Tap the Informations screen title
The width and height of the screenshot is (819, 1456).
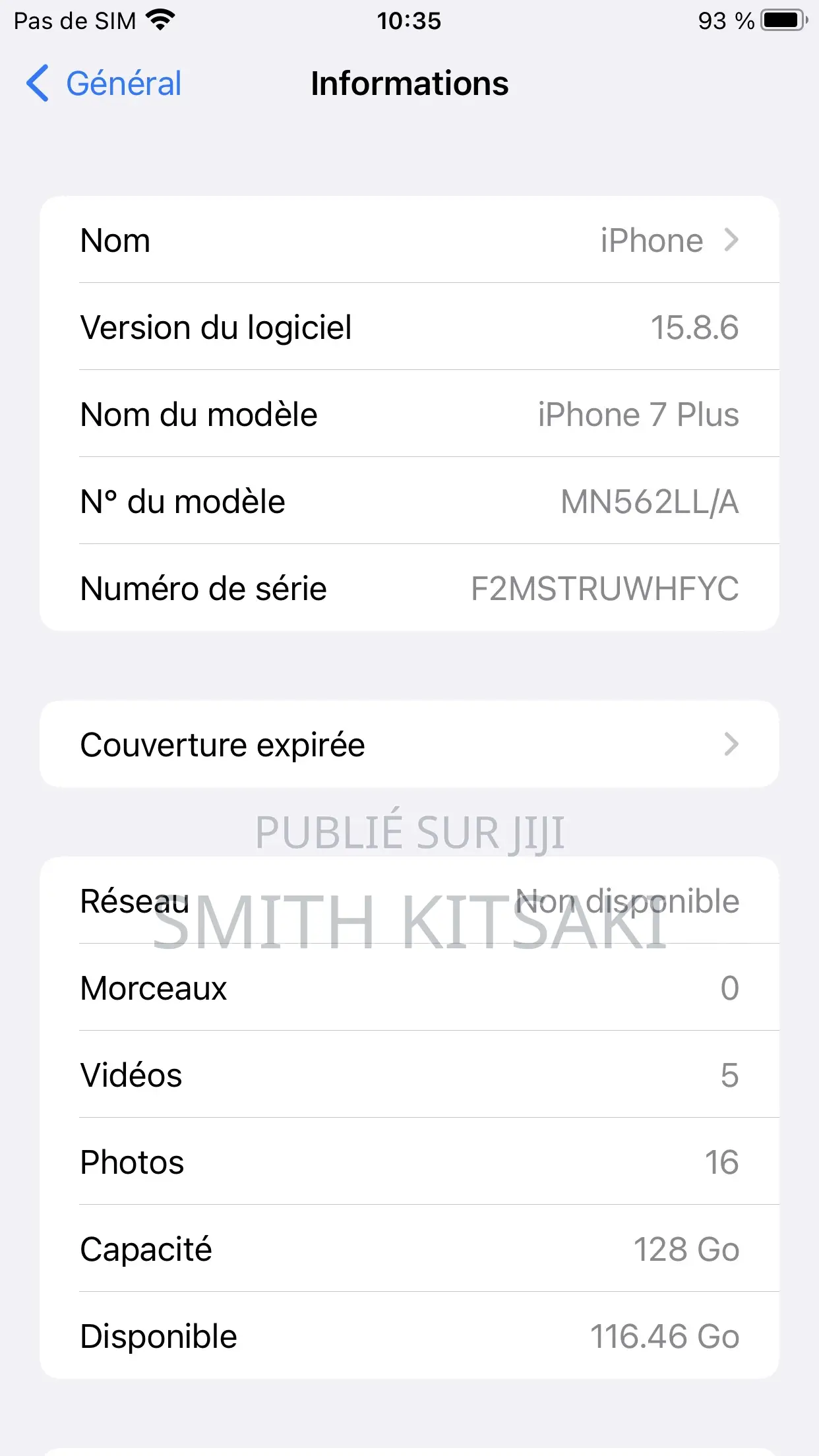[x=409, y=84]
